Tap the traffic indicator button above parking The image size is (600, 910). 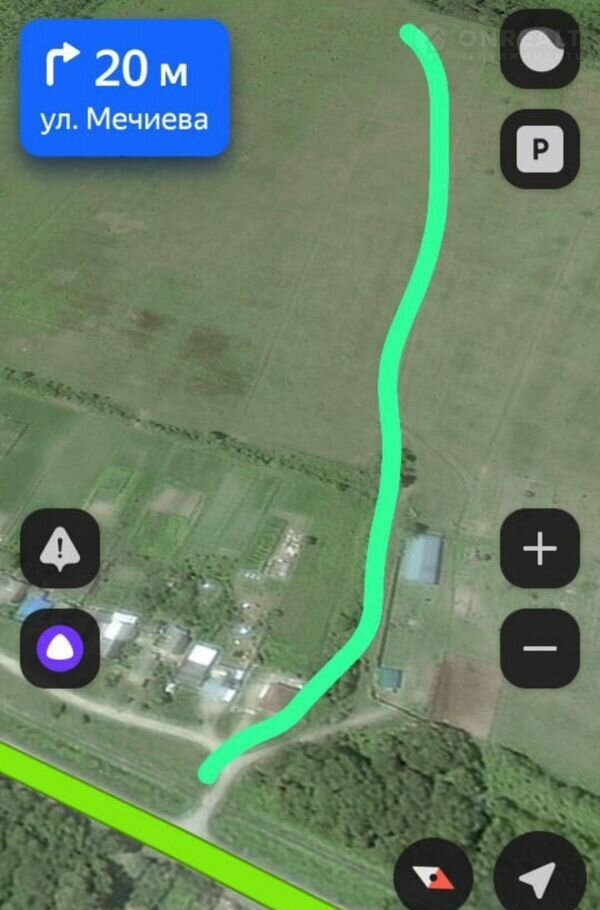pyautogui.click(x=540, y=50)
